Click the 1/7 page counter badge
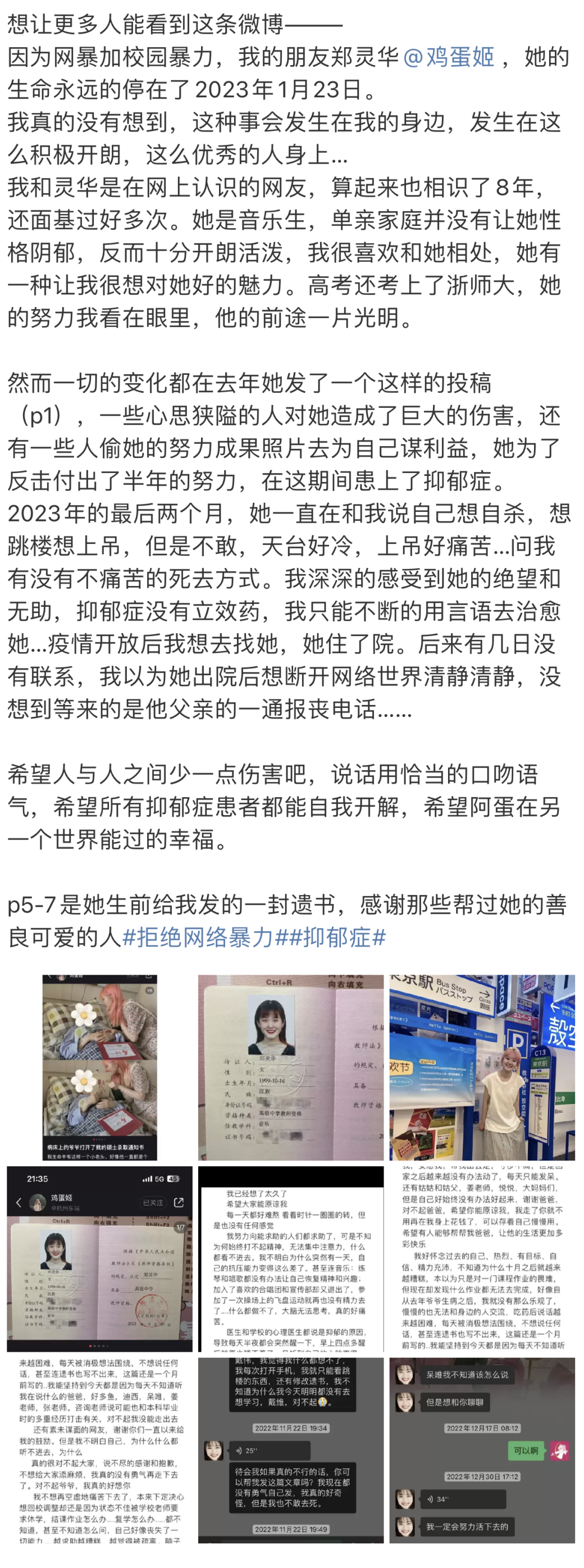This screenshot has height=1568, width=584. [x=180, y=1228]
